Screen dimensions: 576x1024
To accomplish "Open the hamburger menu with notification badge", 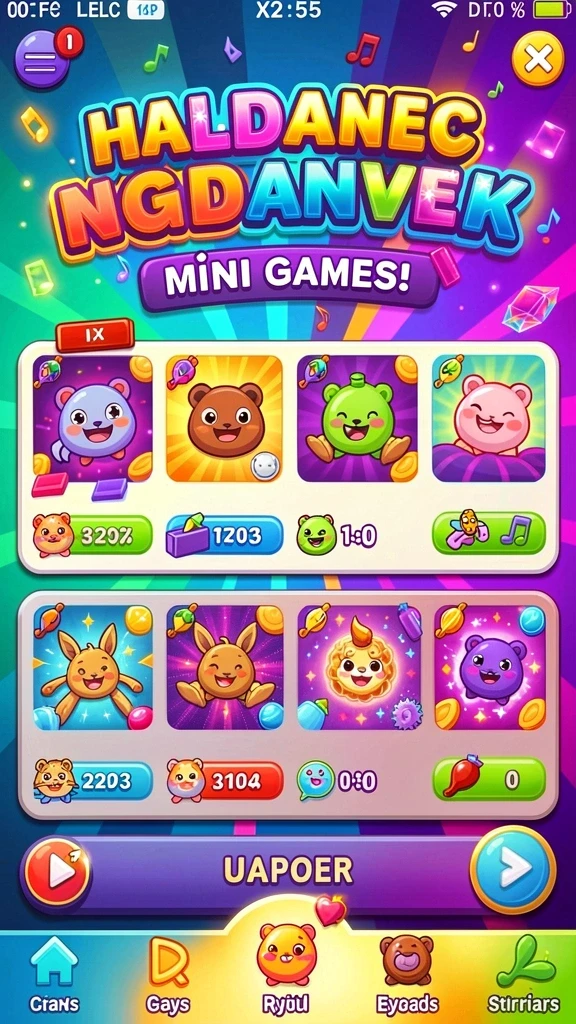I will click(42, 60).
